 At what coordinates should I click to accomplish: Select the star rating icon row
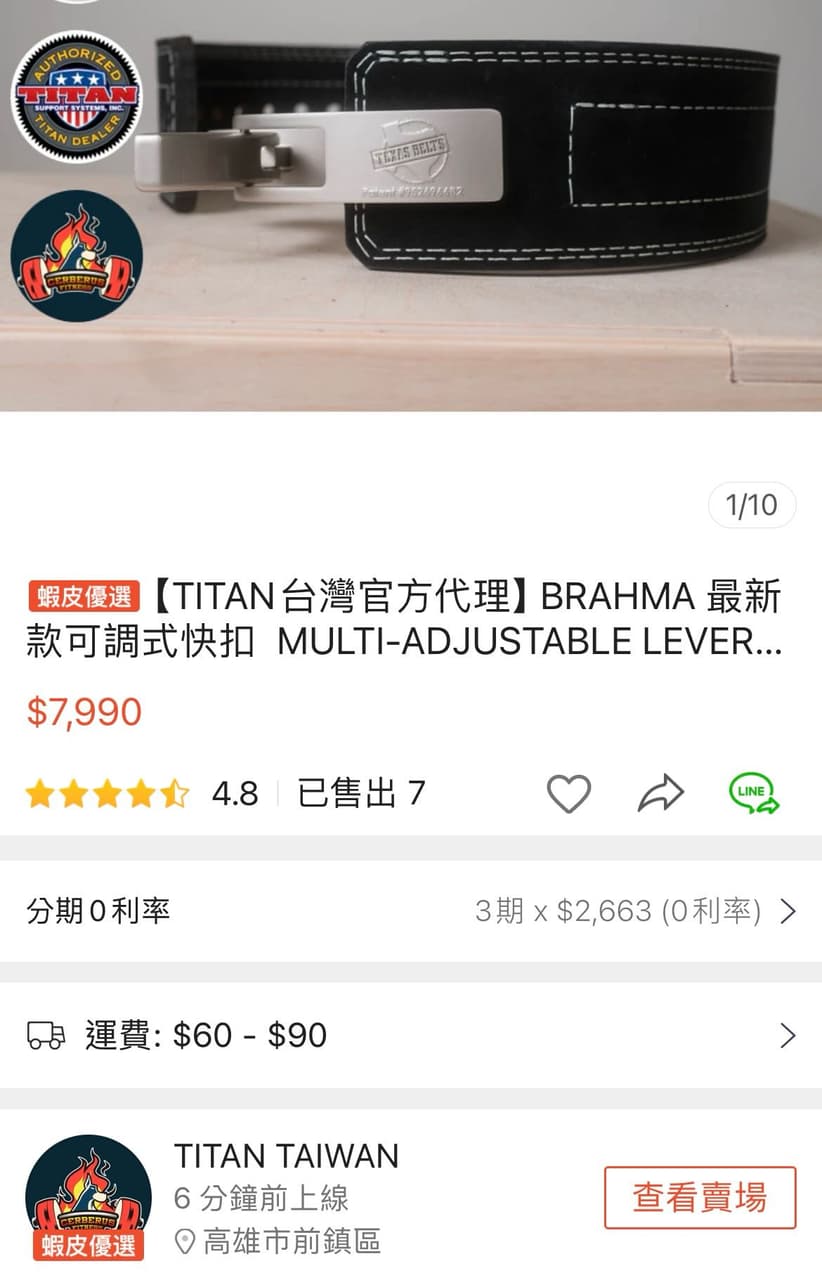tap(107, 791)
